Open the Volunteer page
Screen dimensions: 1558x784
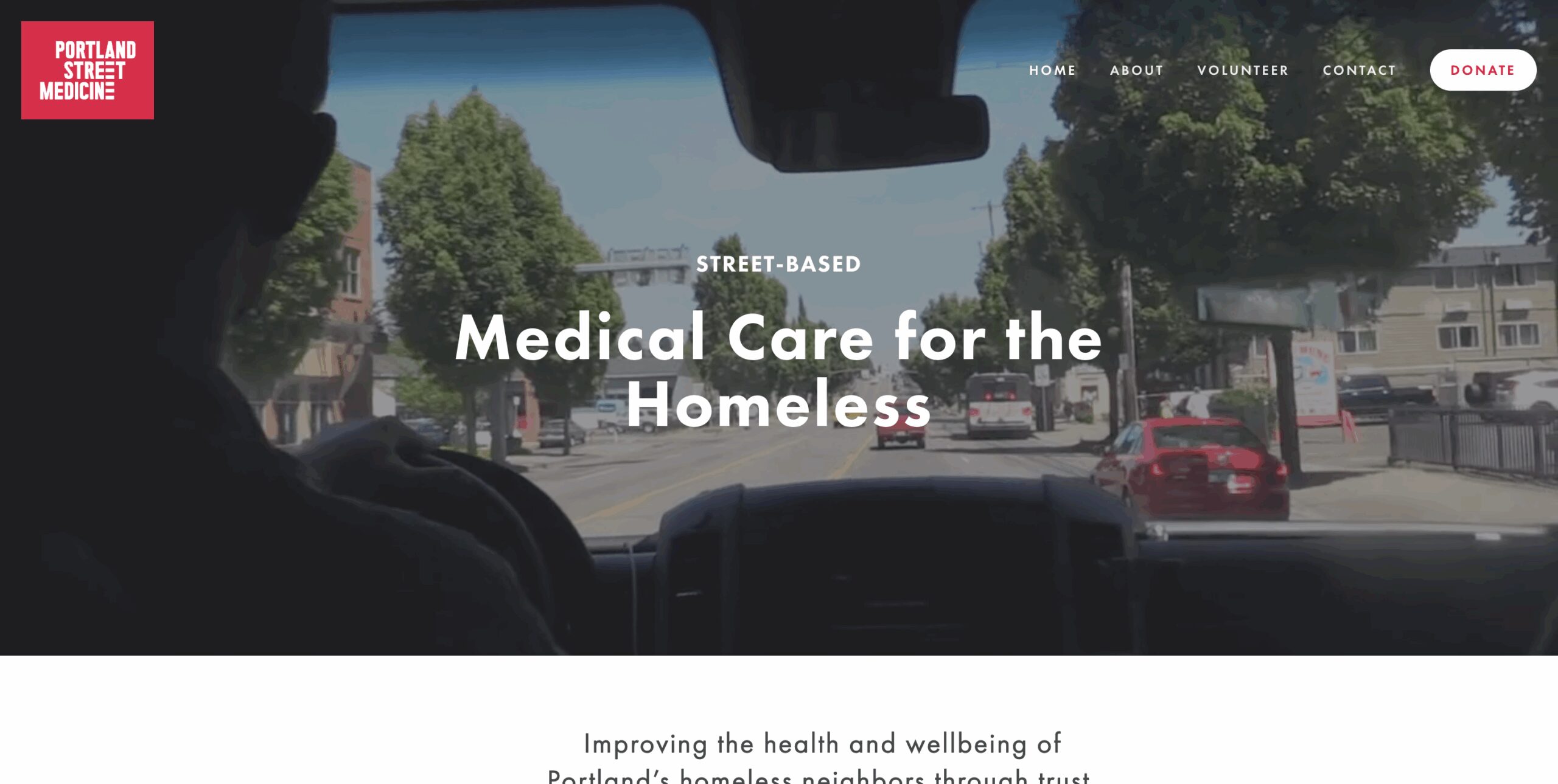point(1243,71)
